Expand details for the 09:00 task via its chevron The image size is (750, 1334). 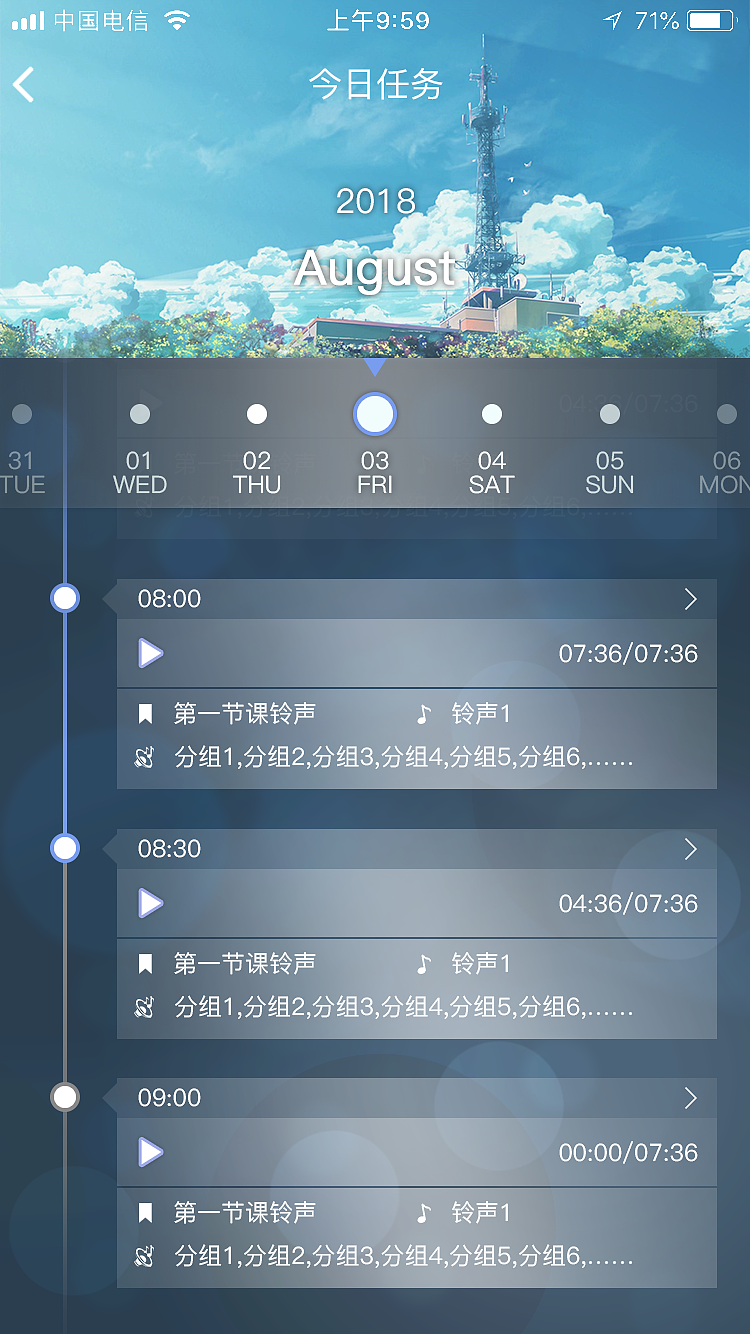(x=690, y=1097)
